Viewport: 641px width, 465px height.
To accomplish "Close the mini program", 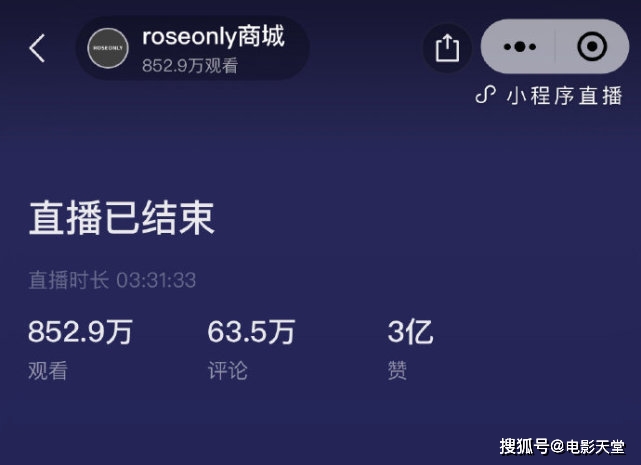I will coord(592,47).
